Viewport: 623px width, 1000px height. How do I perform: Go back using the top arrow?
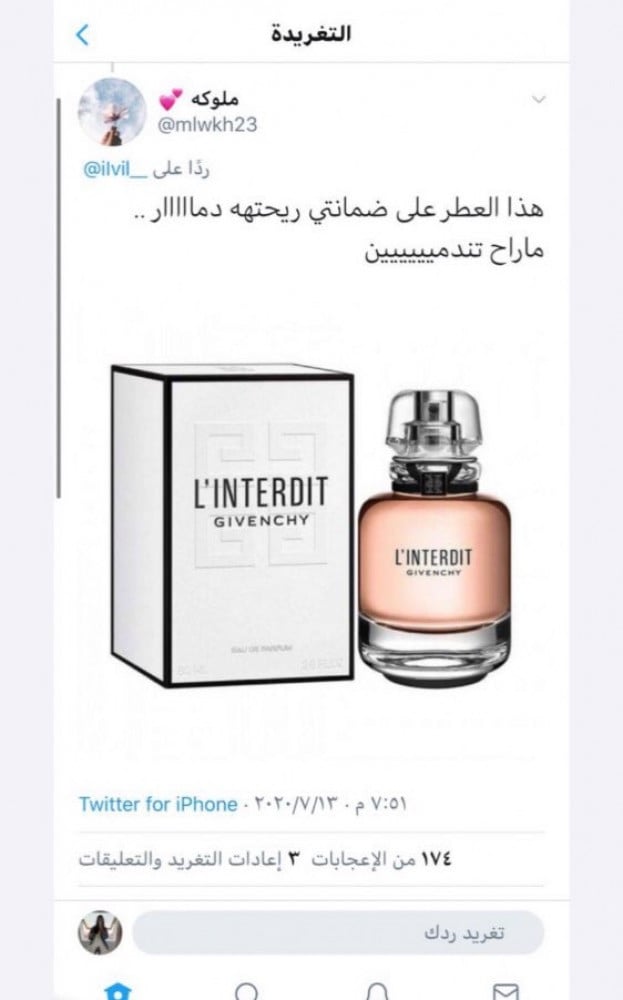[x=83, y=34]
